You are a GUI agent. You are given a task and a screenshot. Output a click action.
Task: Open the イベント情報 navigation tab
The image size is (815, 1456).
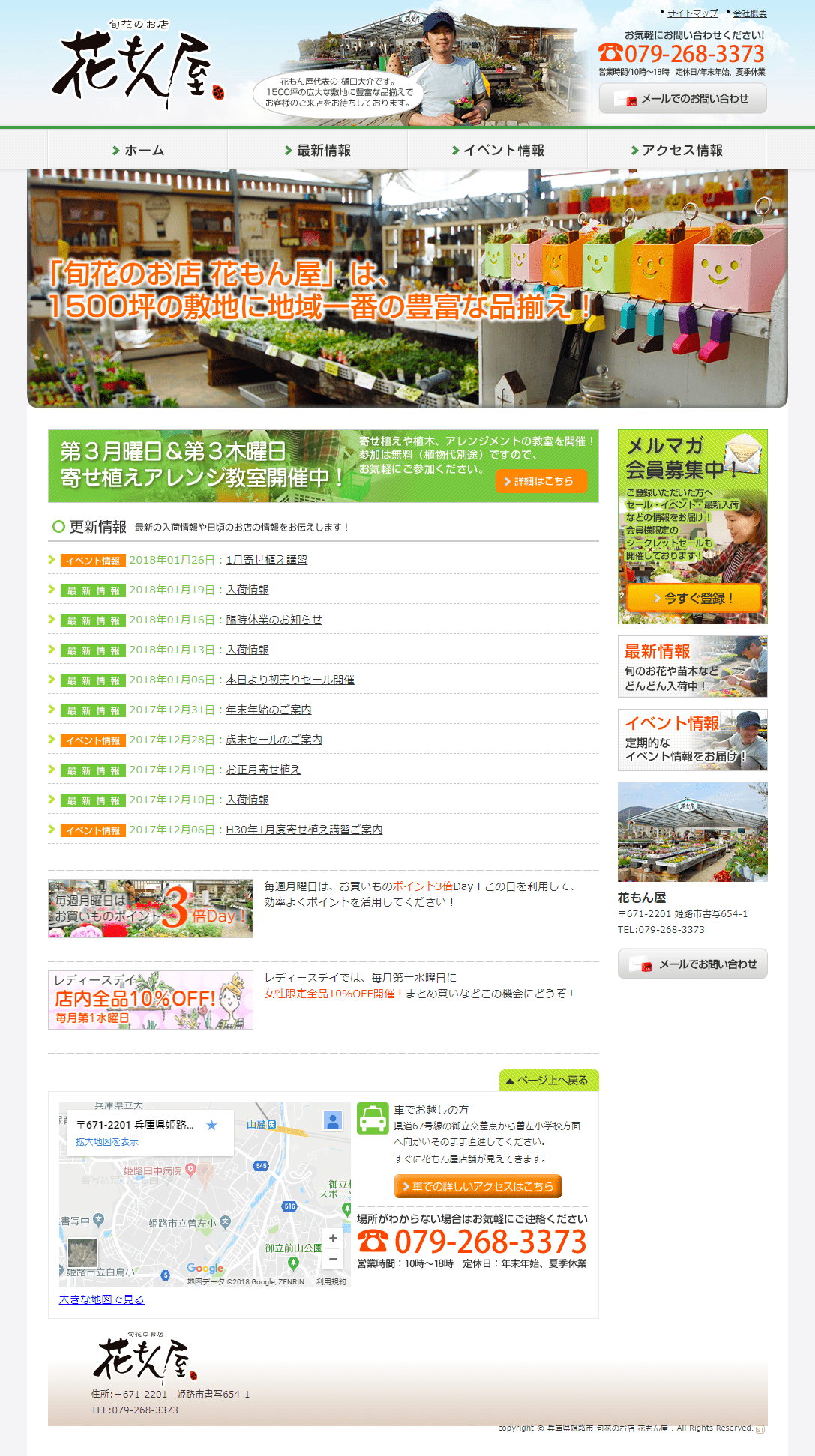point(498,151)
